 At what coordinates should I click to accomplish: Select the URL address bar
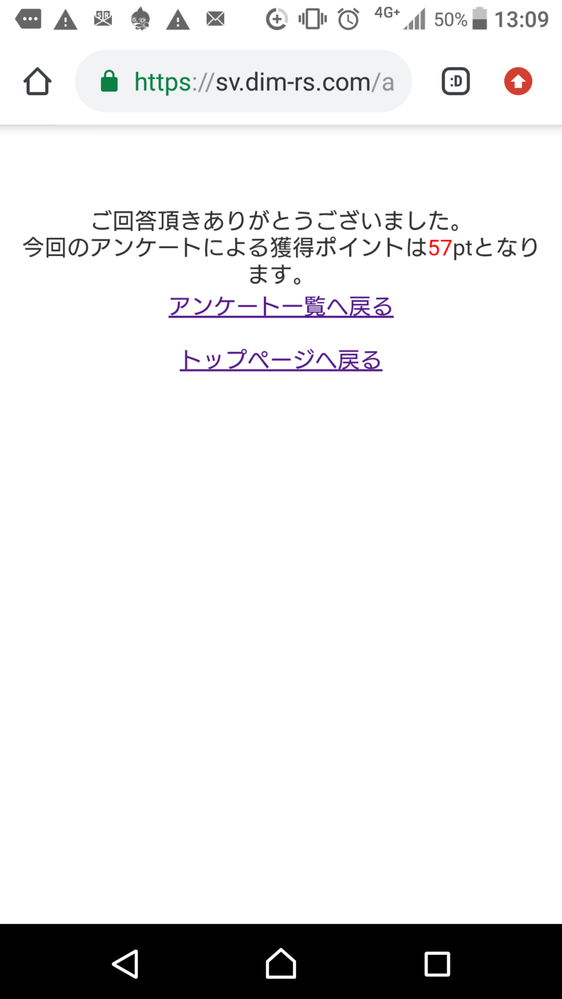pos(243,82)
